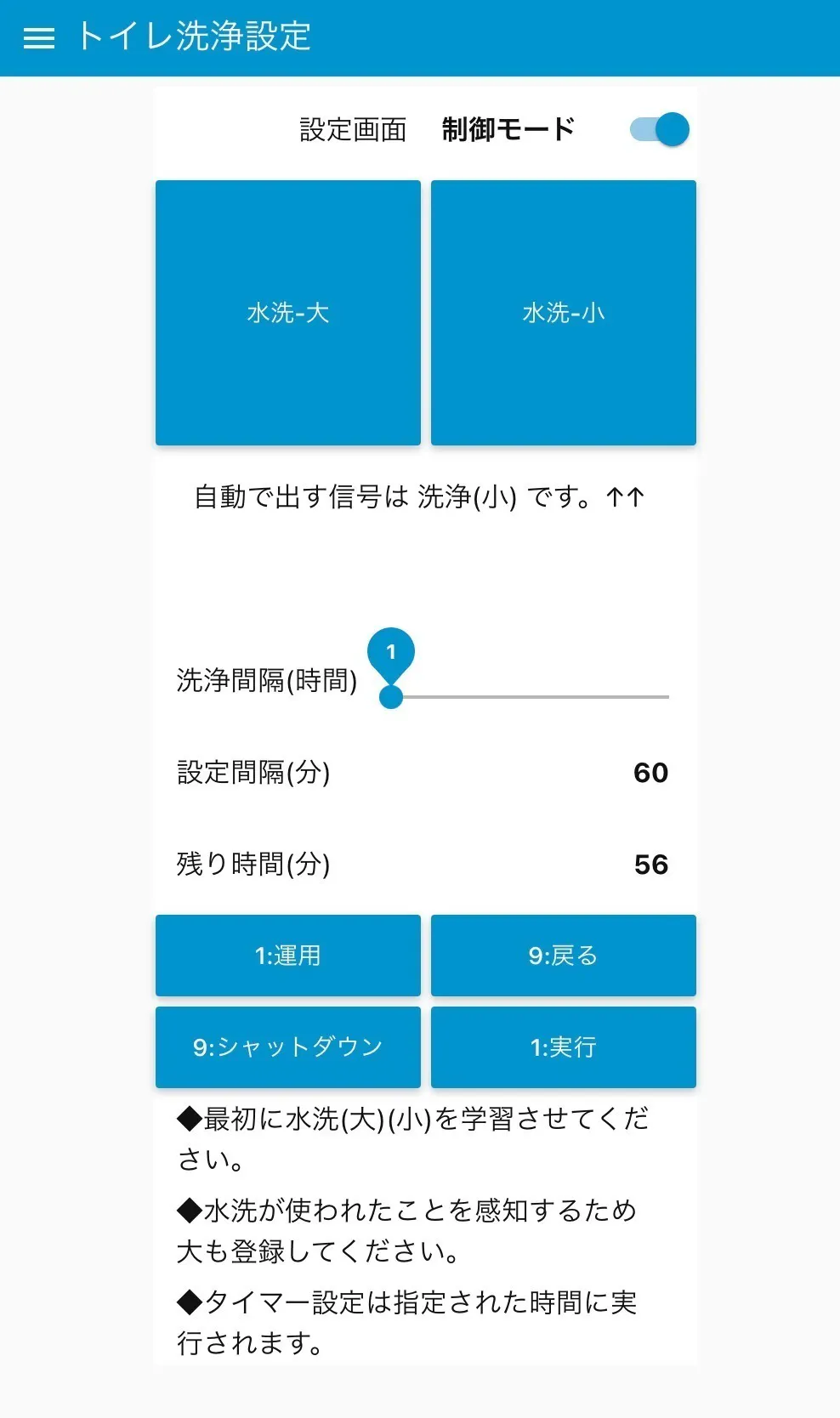Open the hamburger navigation menu
This screenshot has width=840, height=1418.
point(39,38)
